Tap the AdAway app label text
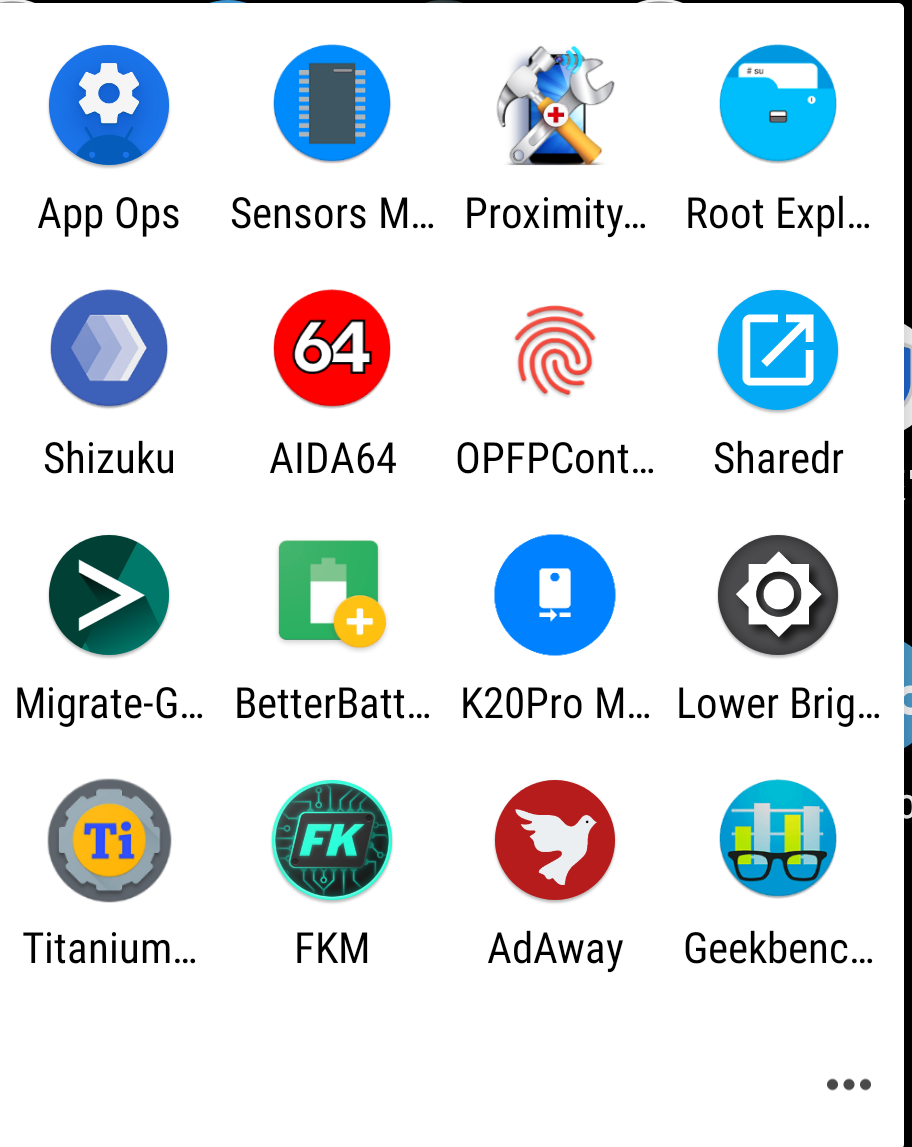Image resolution: width=912 pixels, height=1147 pixels. 555,949
